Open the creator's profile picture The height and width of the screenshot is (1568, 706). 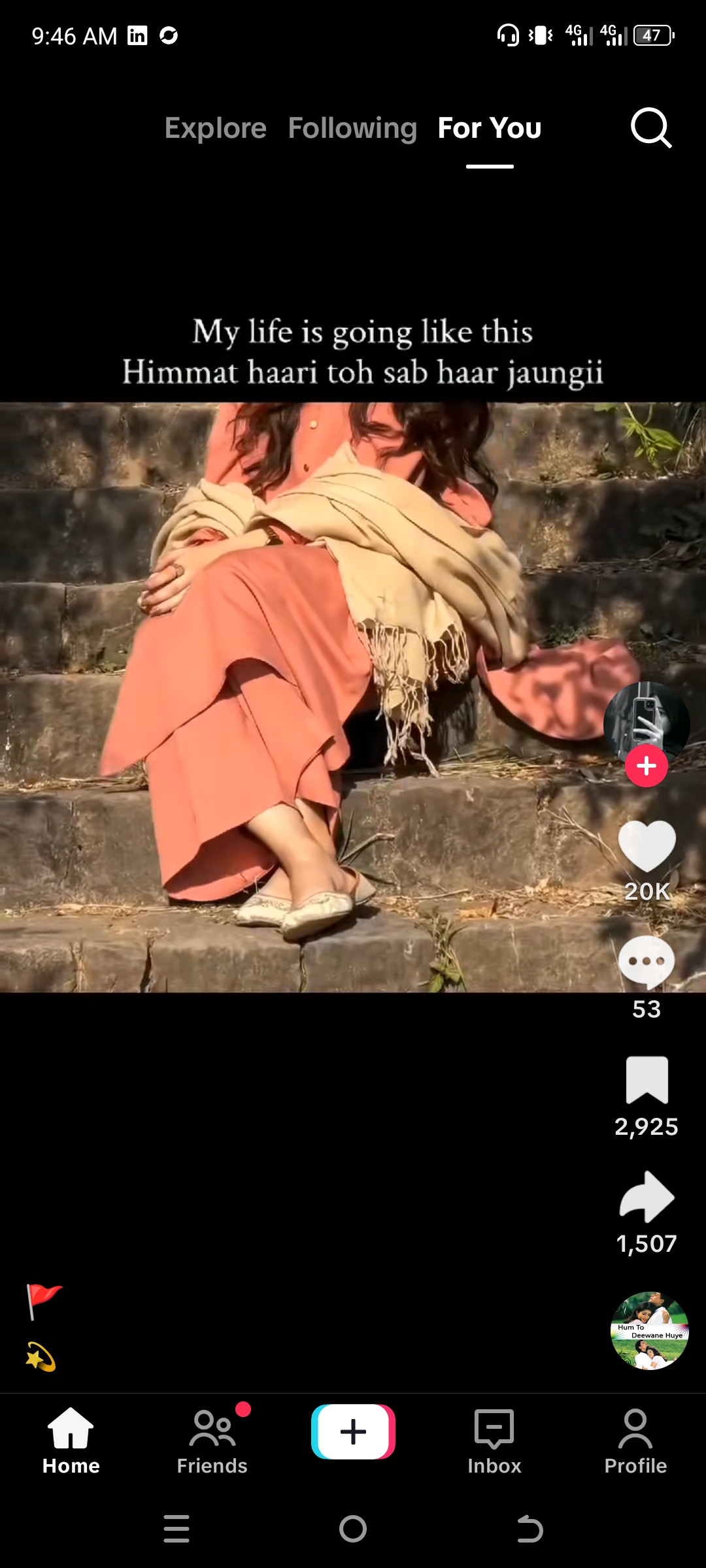(x=646, y=717)
